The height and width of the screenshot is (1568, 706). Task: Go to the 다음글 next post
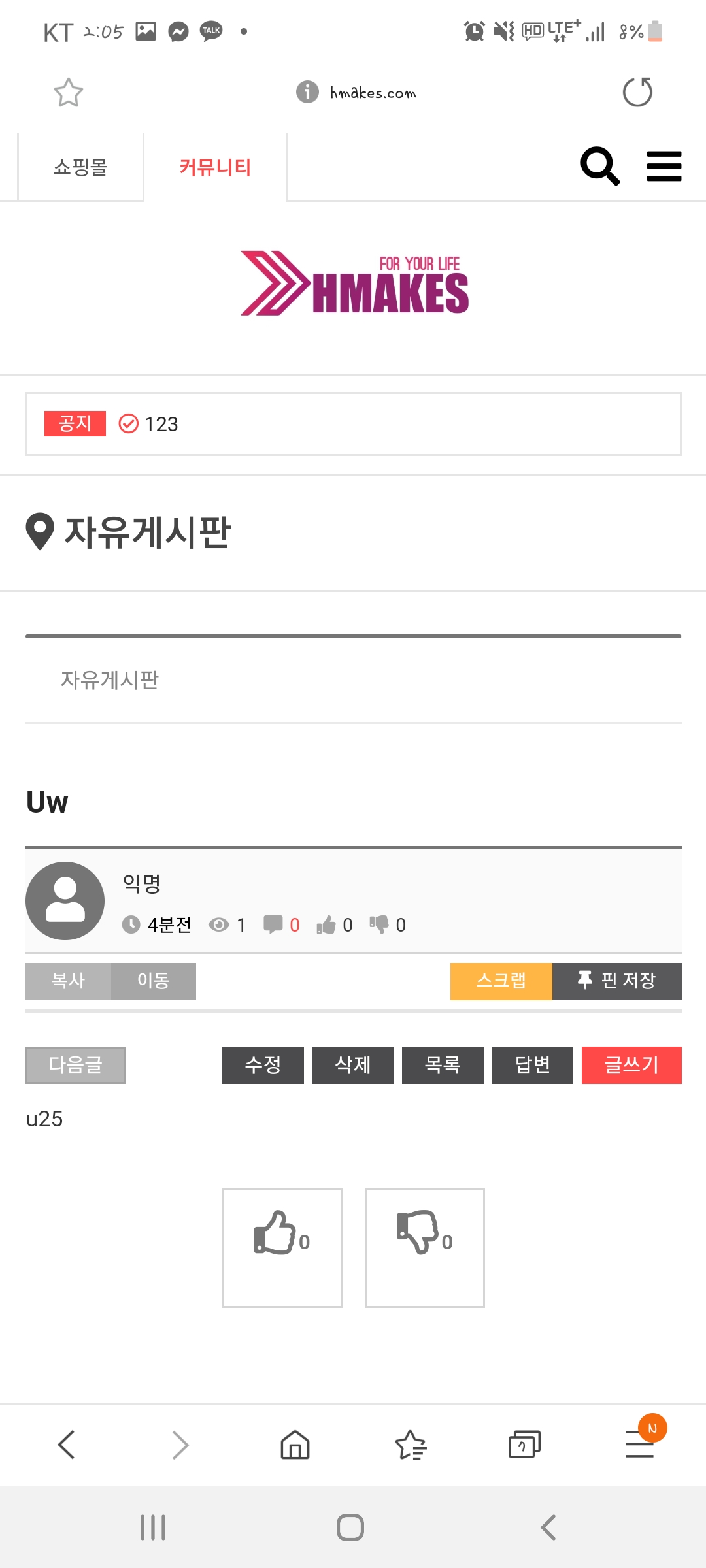[75, 1065]
